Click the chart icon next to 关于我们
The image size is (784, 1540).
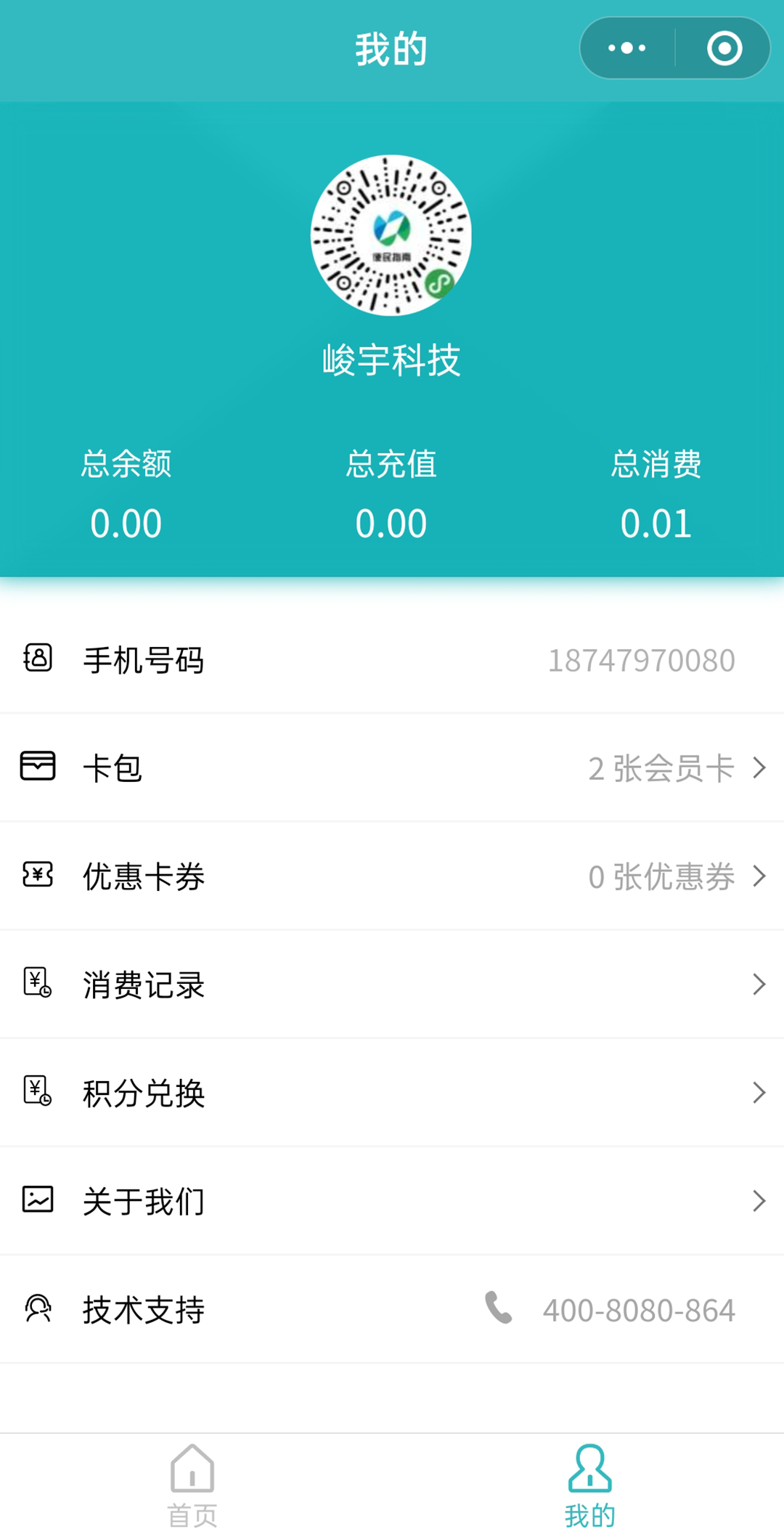tap(38, 1201)
